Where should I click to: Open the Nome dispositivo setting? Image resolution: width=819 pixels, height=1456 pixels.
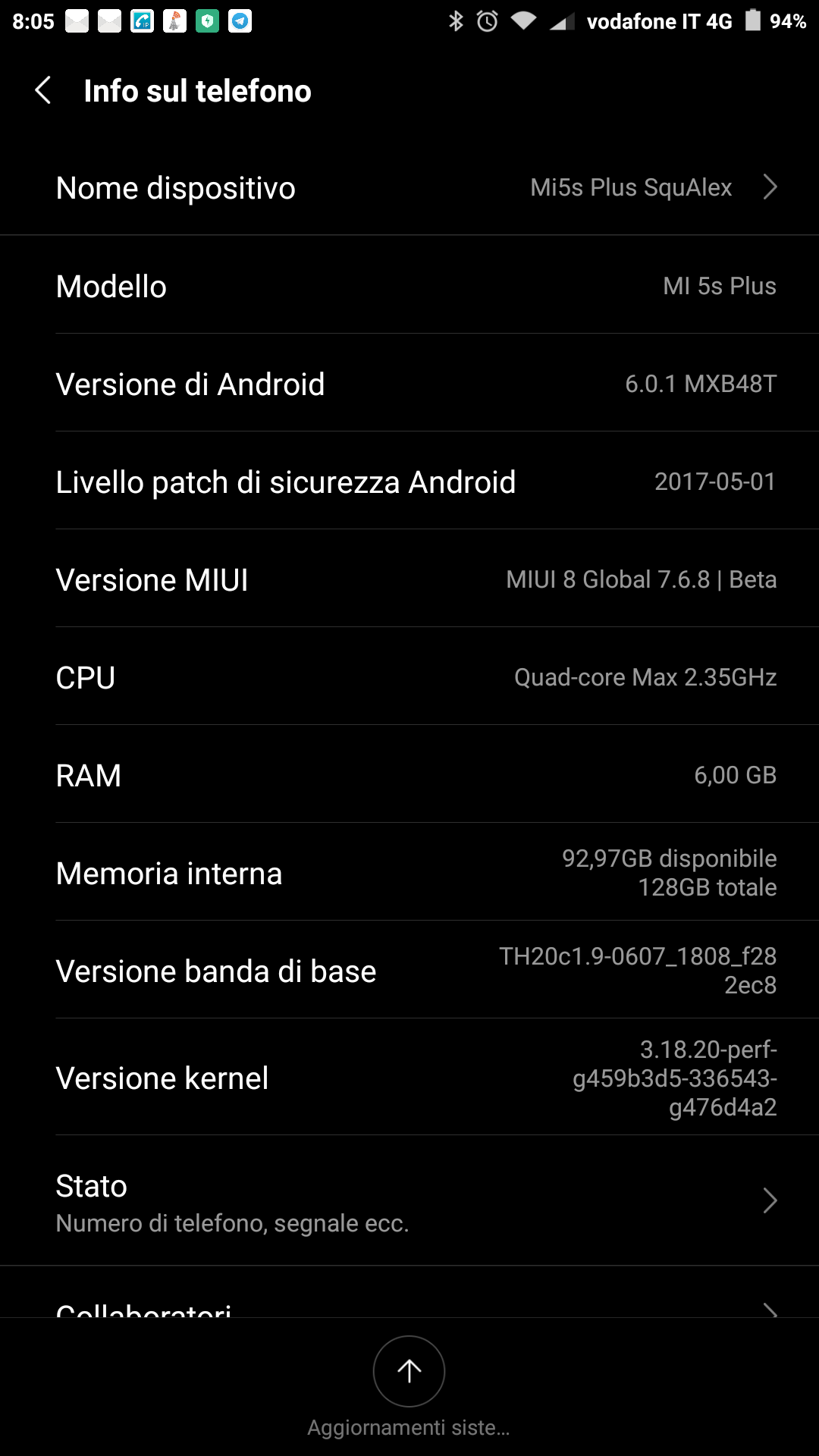point(409,187)
